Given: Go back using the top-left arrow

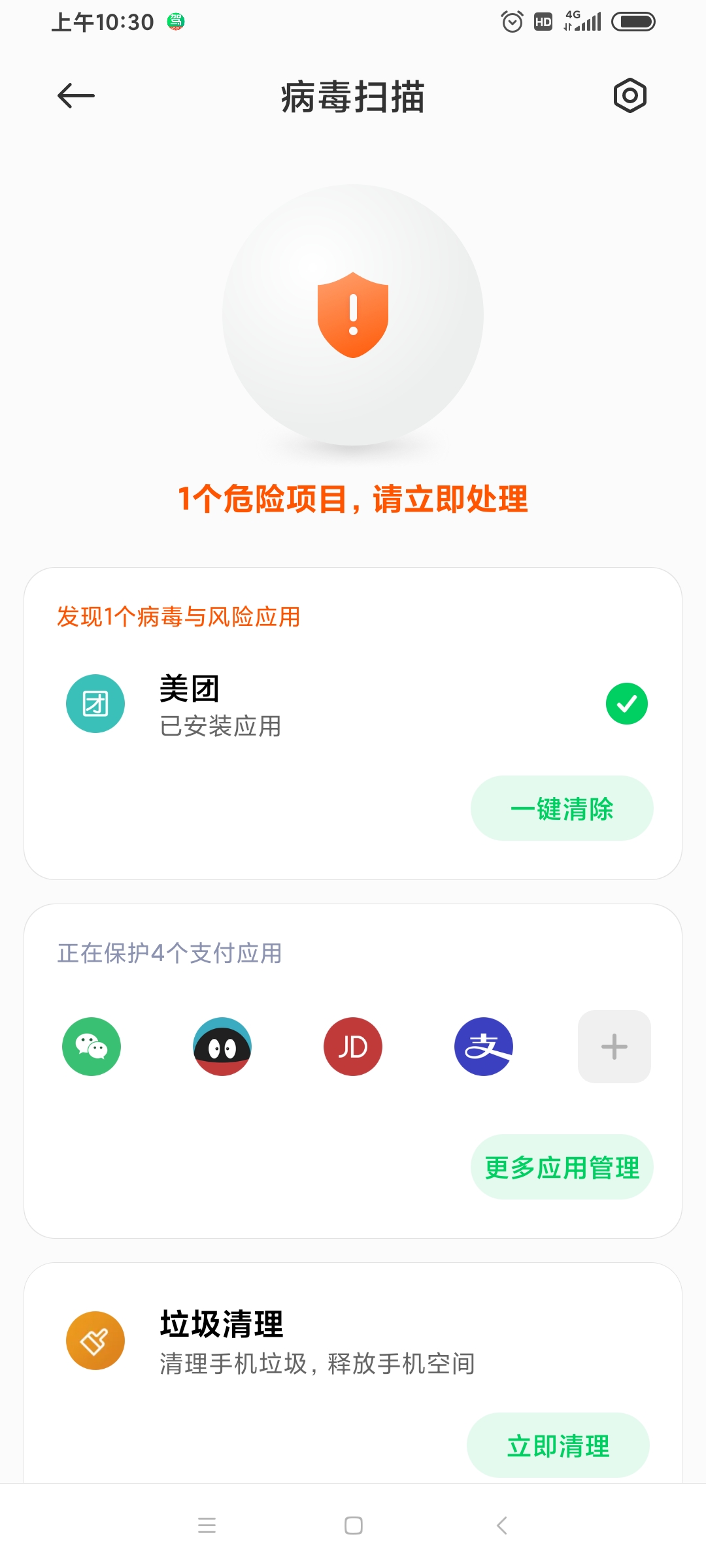Looking at the screenshot, I should (x=76, y=96).
